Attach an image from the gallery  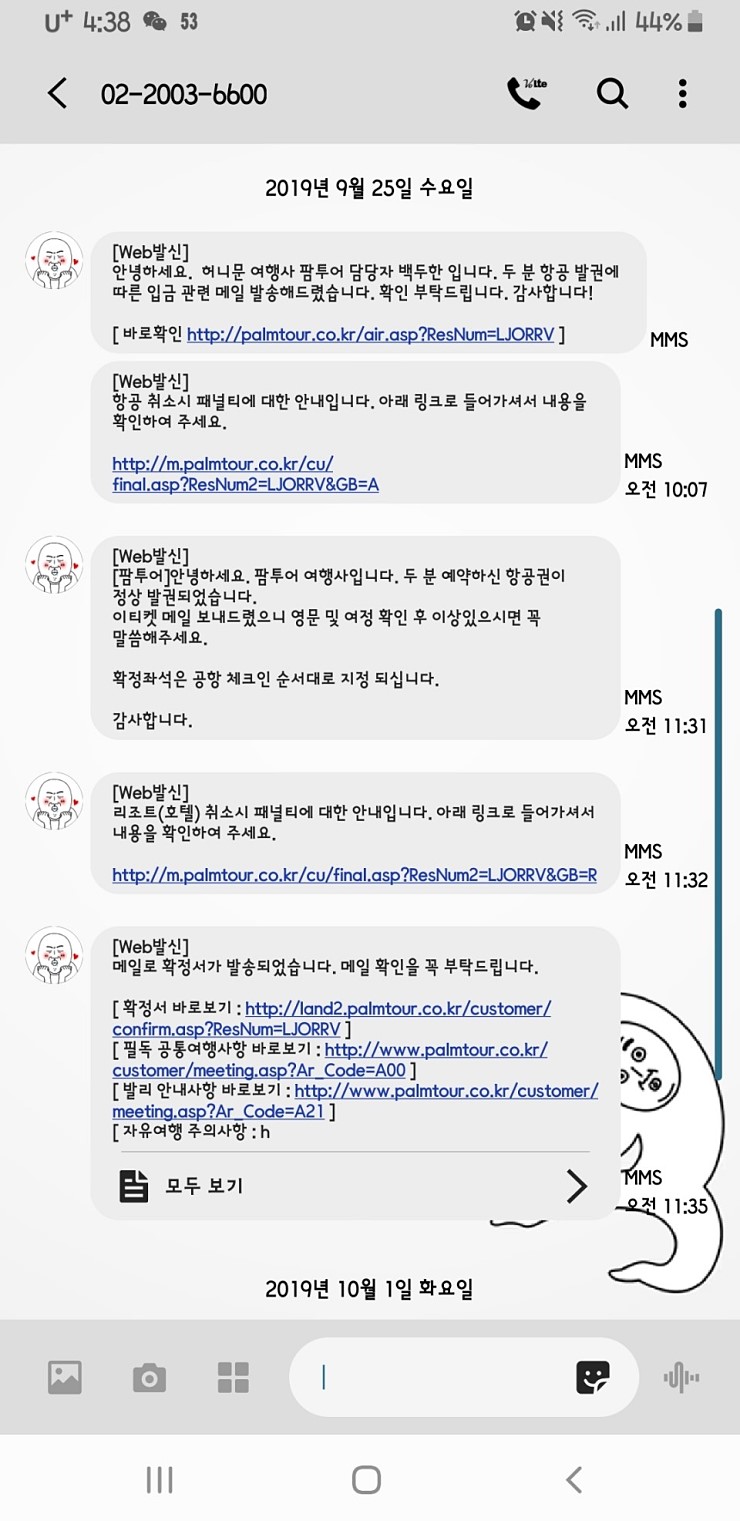pyautogui.click(x=65, y=1377)
